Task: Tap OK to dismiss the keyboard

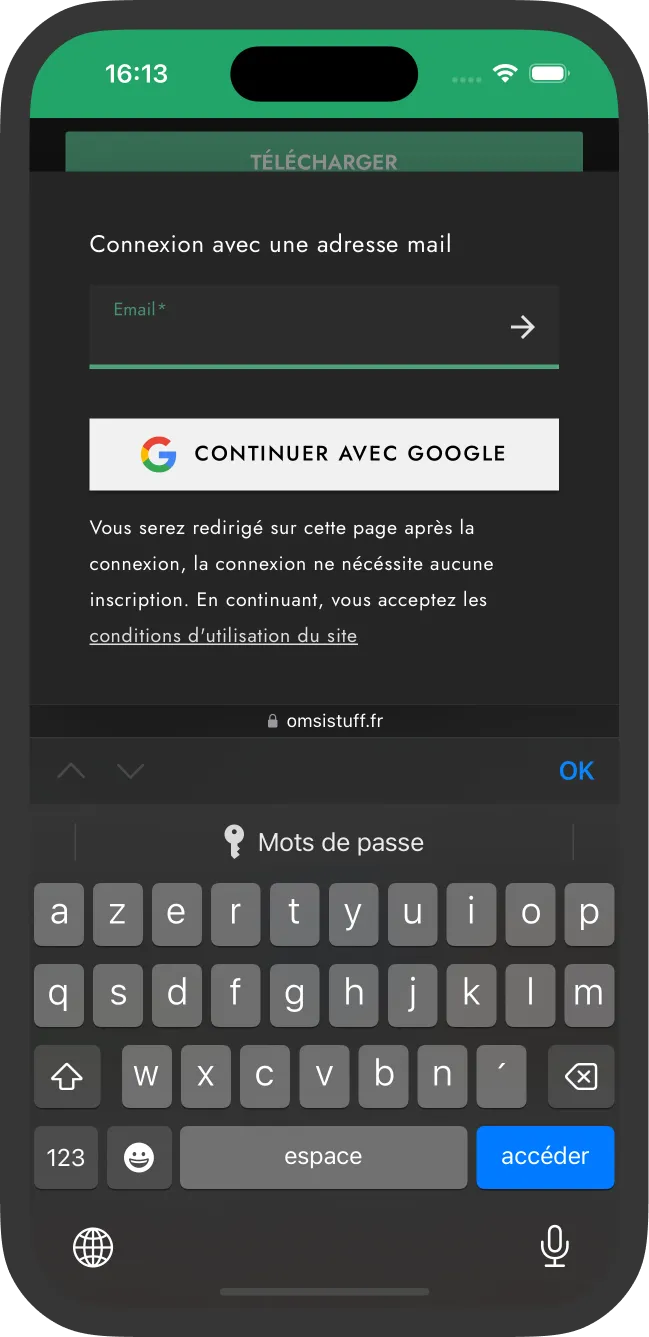Action: click(x=576, y=770)
